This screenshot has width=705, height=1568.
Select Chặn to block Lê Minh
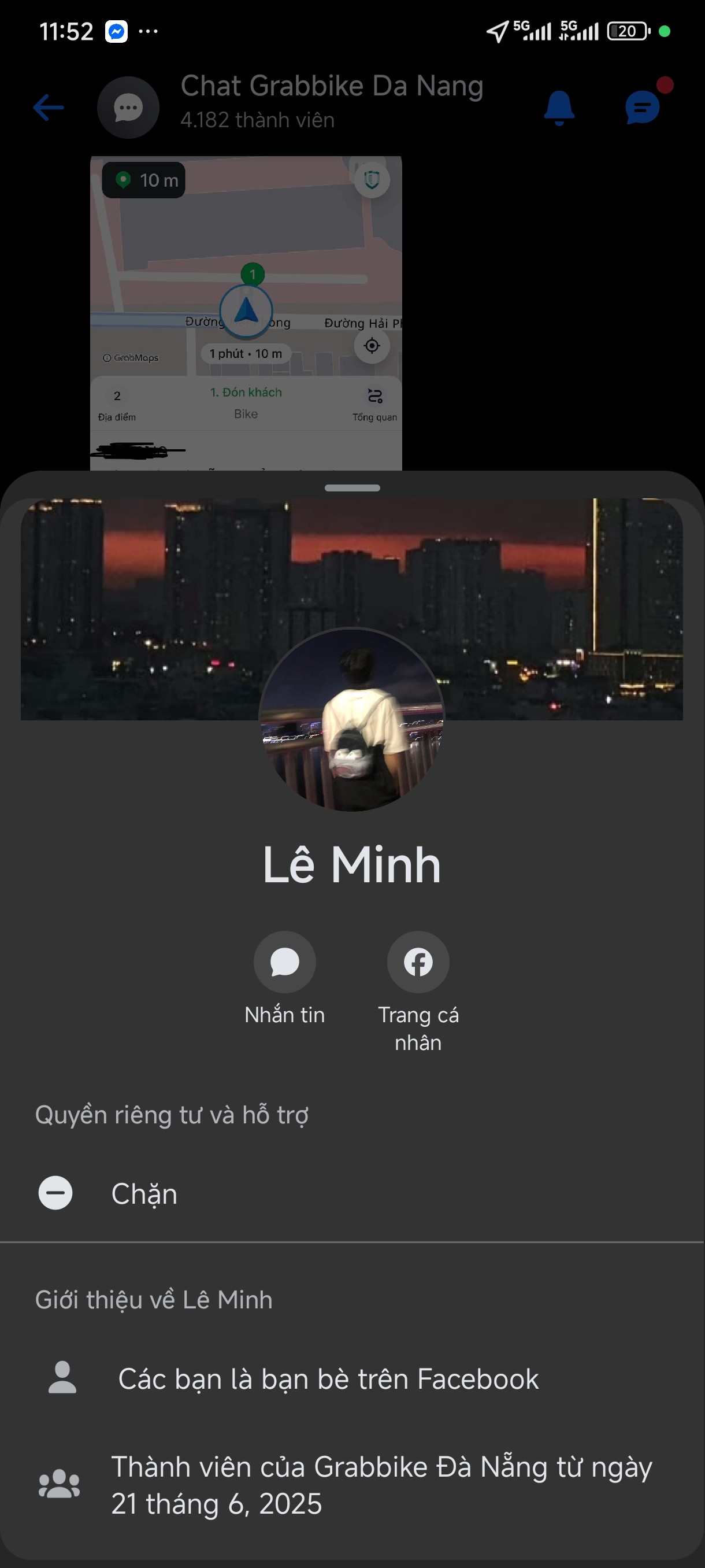tap(352, 1193)
